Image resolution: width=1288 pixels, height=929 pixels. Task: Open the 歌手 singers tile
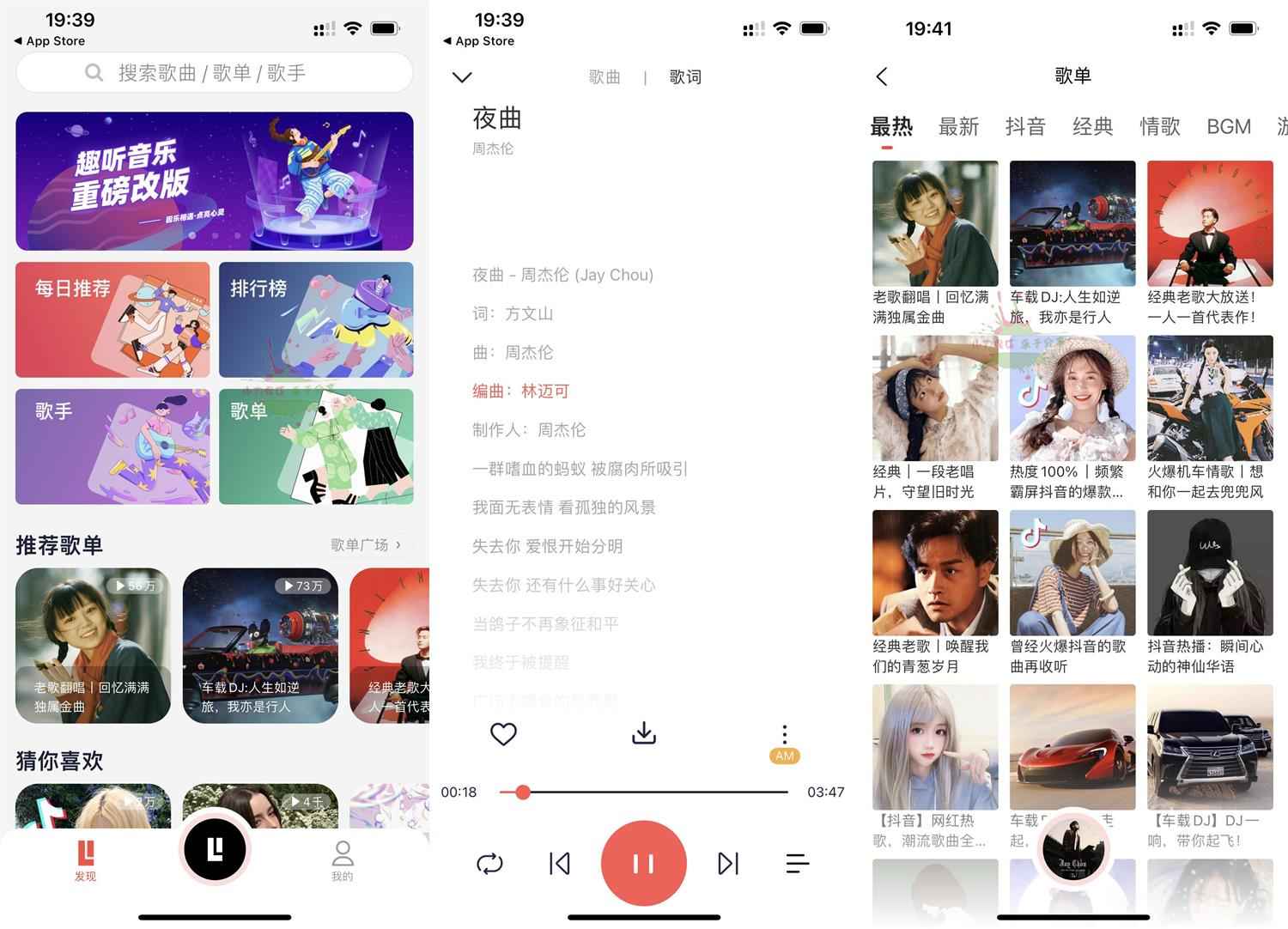[x=112, y=446]
